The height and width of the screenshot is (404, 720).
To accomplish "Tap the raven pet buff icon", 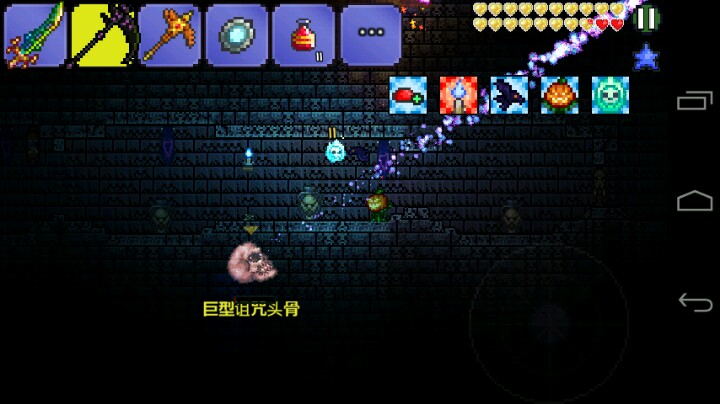I will [510, 95].
